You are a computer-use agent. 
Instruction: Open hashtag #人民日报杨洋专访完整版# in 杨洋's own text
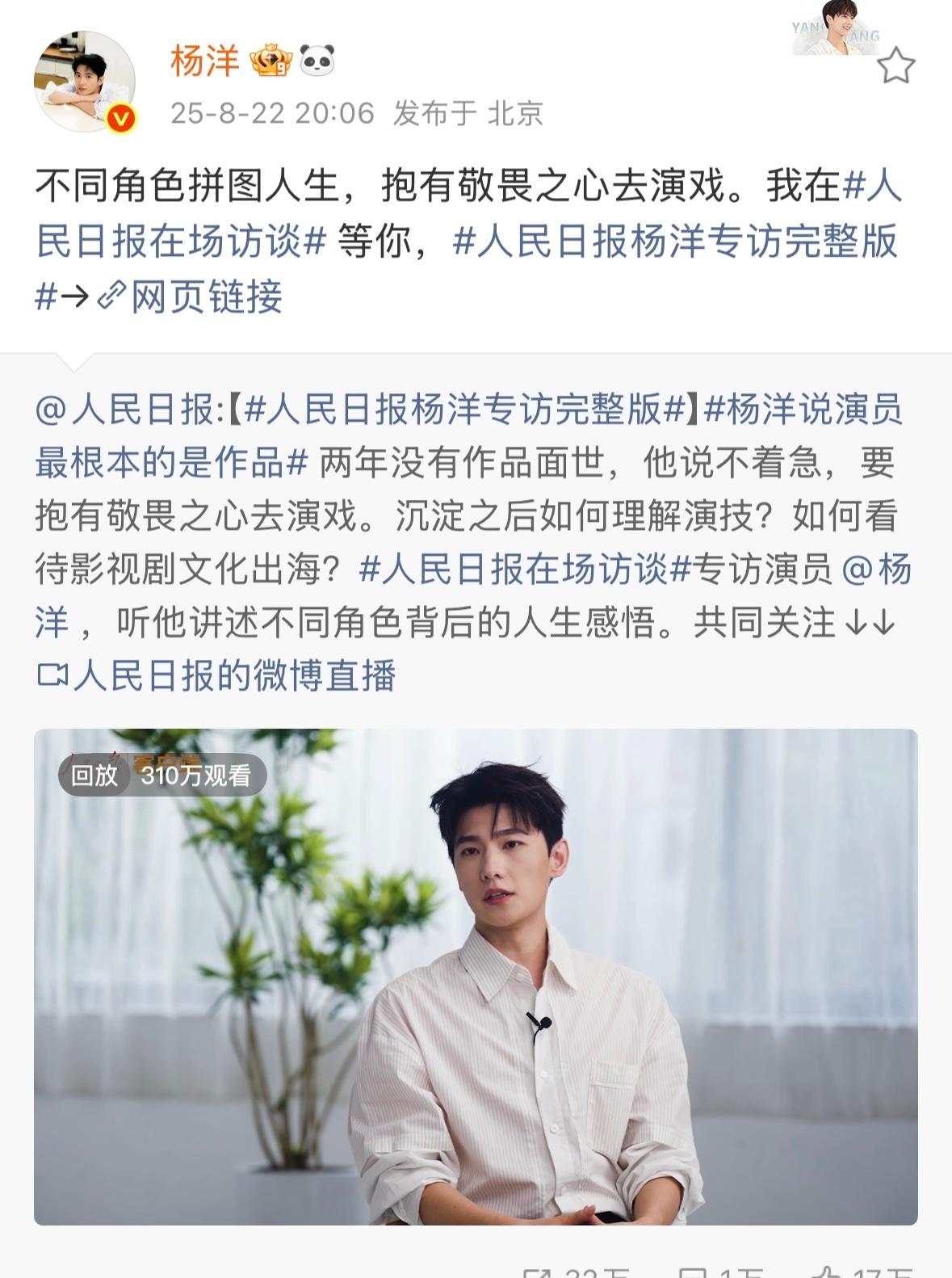pyautogui.click(x=675, y=242)
